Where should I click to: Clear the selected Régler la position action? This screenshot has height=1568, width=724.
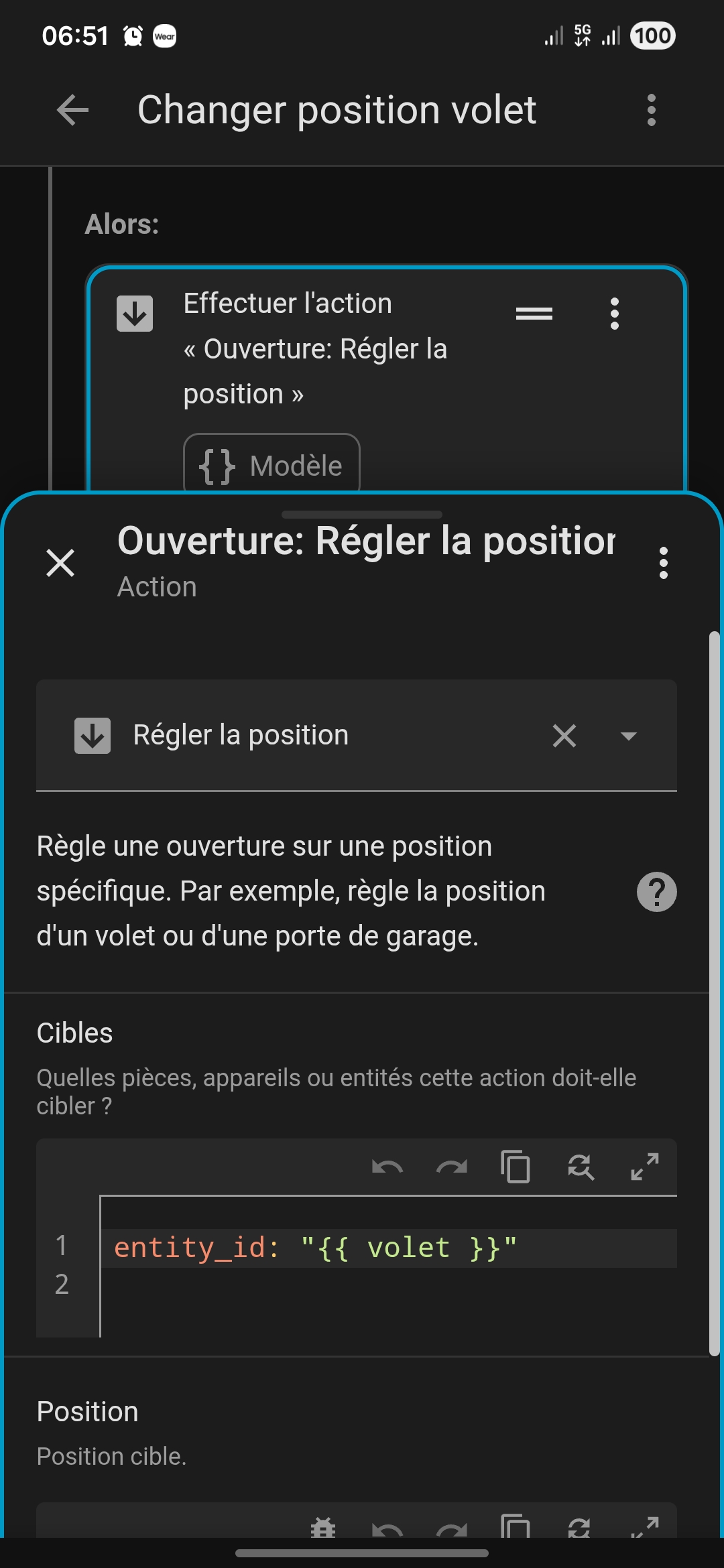564,736
